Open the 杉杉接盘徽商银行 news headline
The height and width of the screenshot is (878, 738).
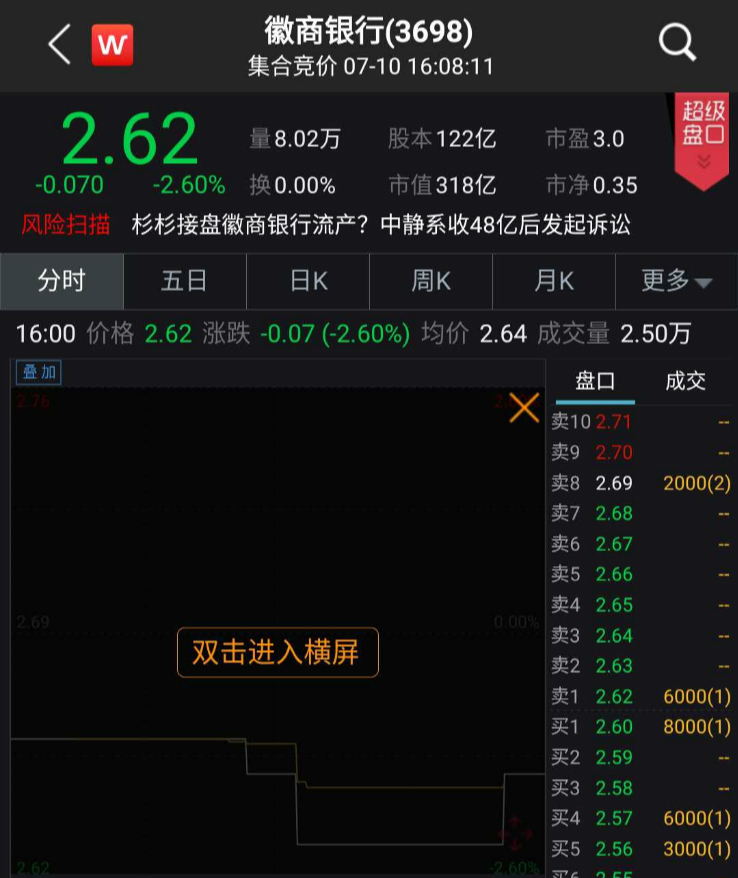click(x=380, y=226)
